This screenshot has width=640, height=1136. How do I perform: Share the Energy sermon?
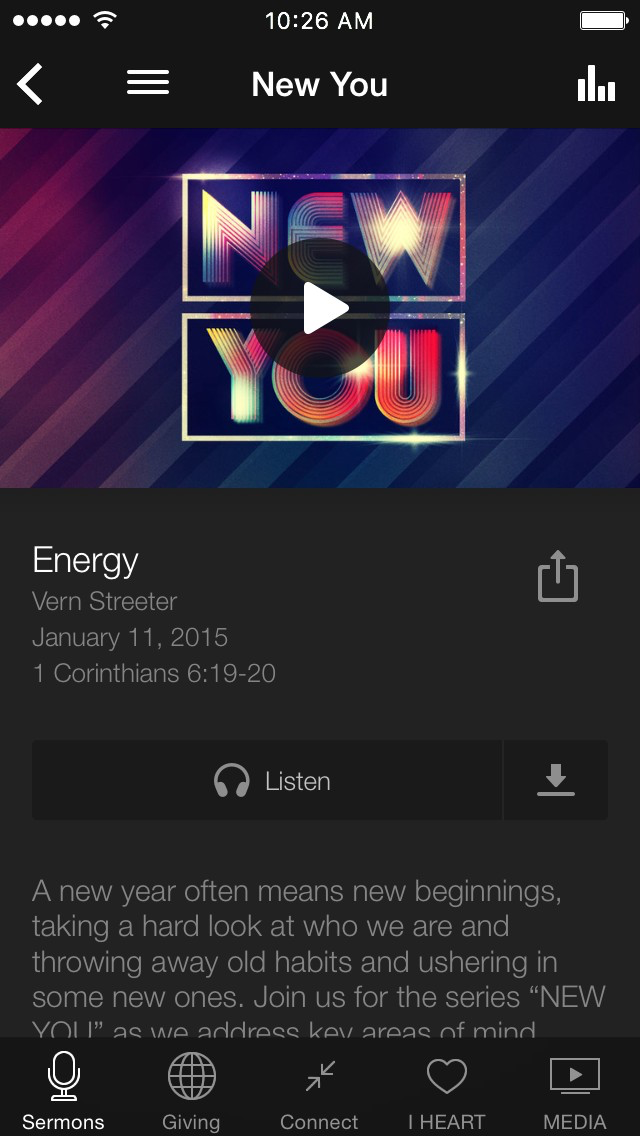pos(557,576)
